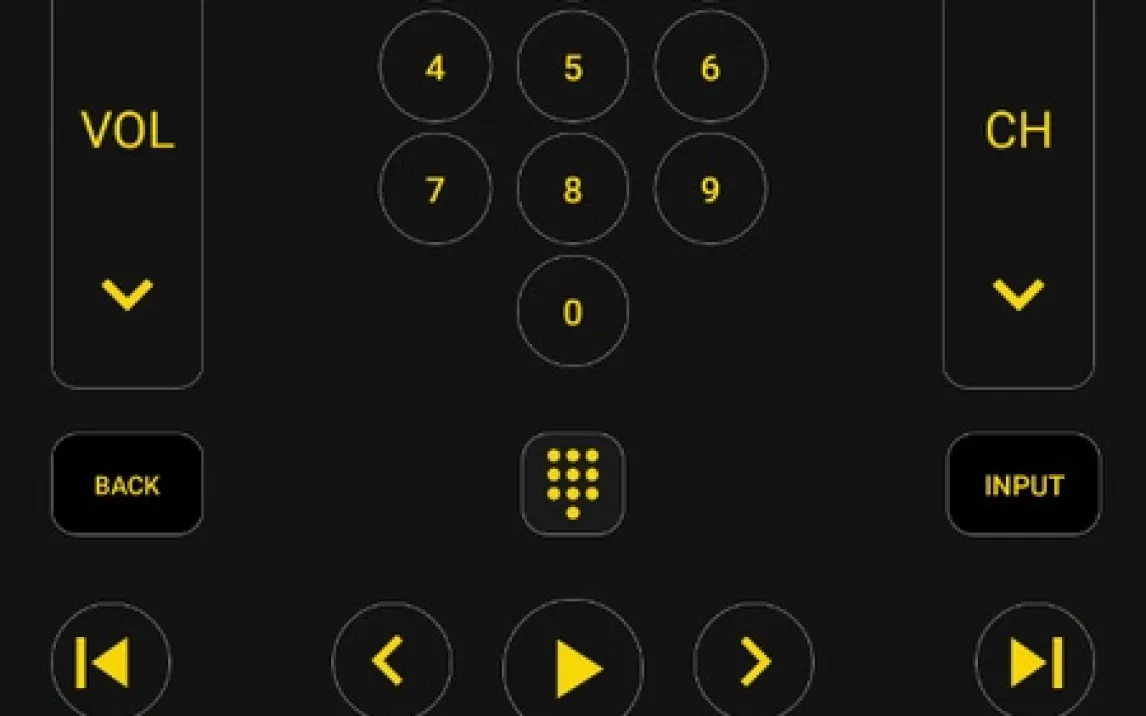
Task: Tap the BACK button
Action: (127, 485)
